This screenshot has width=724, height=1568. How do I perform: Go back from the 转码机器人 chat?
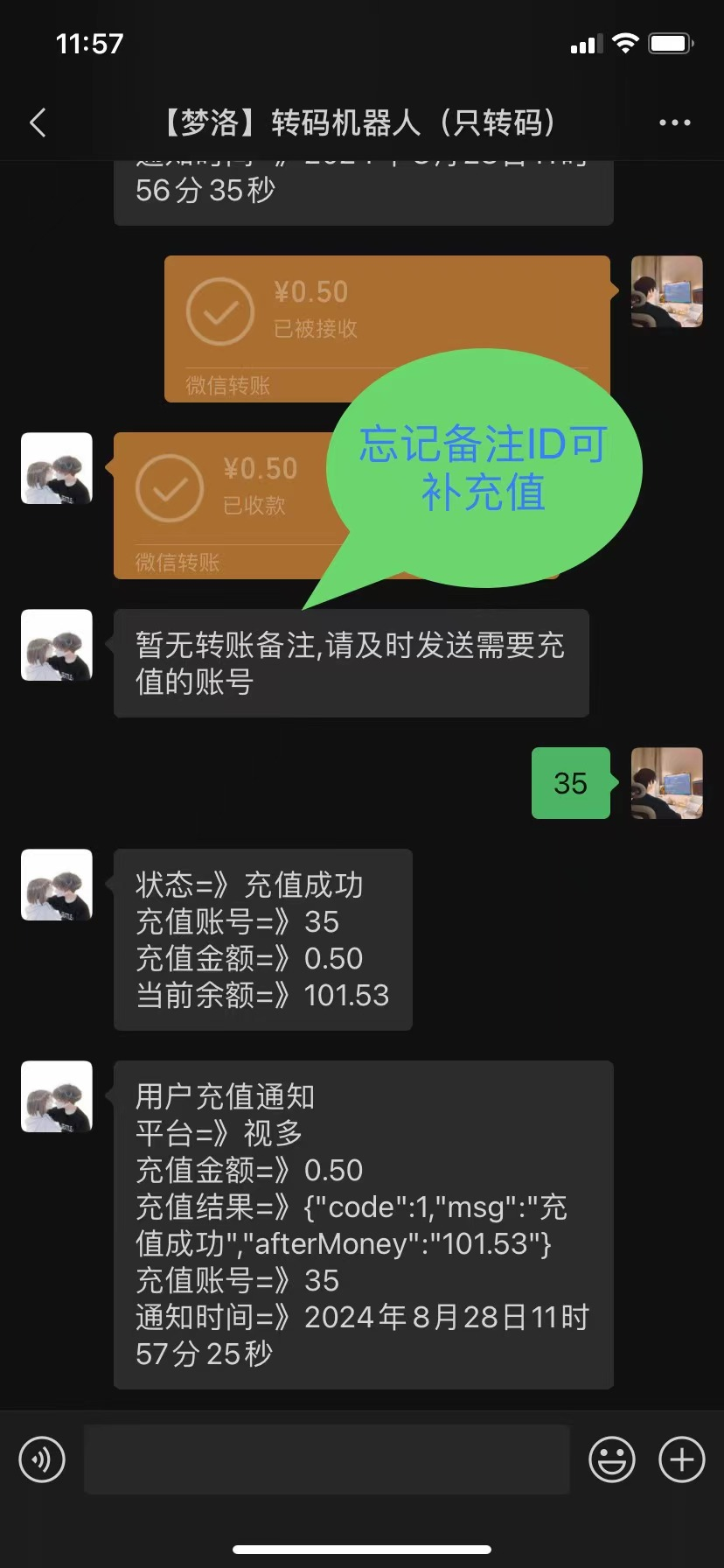38,122
